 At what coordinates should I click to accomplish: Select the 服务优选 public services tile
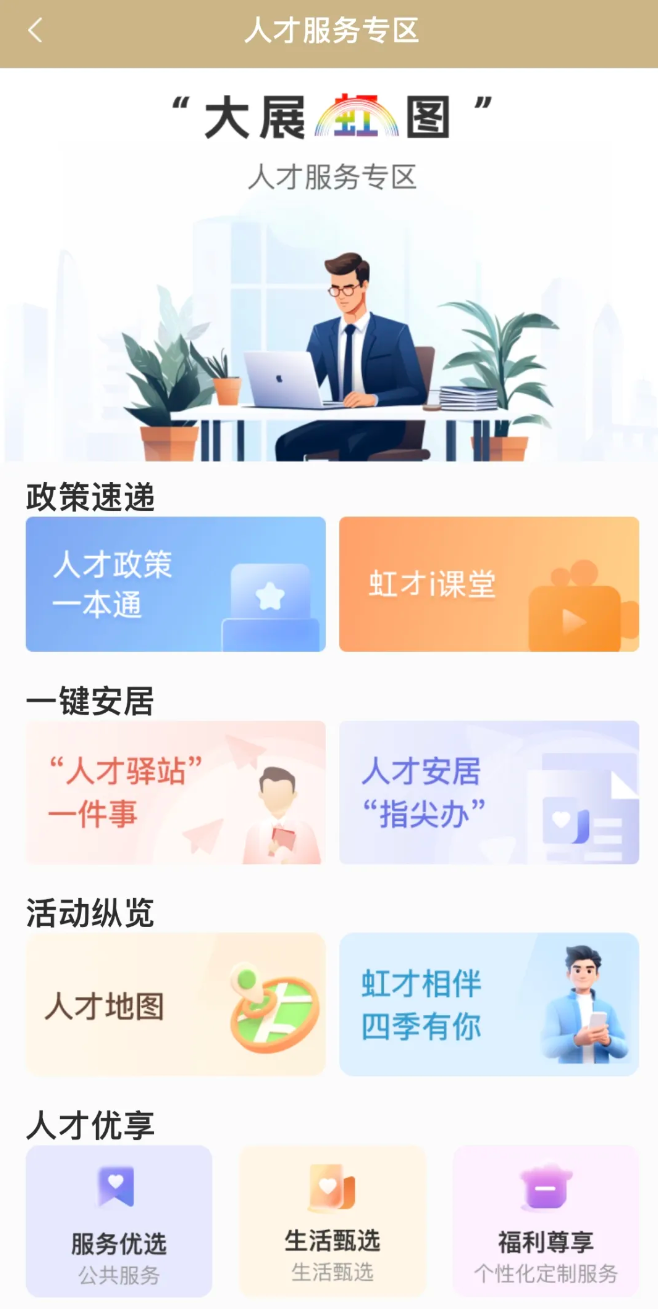119,1221
